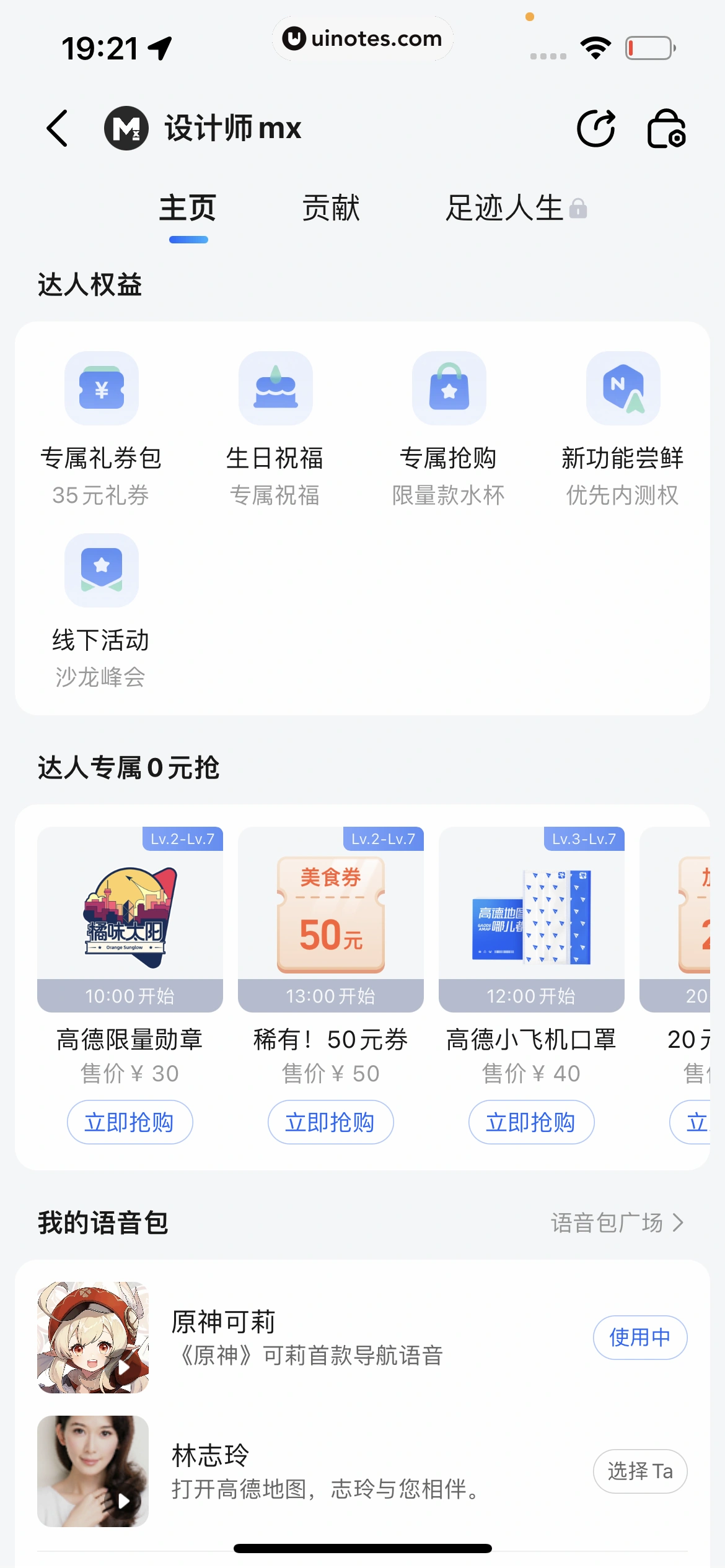Screen dimensions: 725x1568
Task: Open 新功能尝鲜 beta feature icon
Action: [x=623, y=388]
